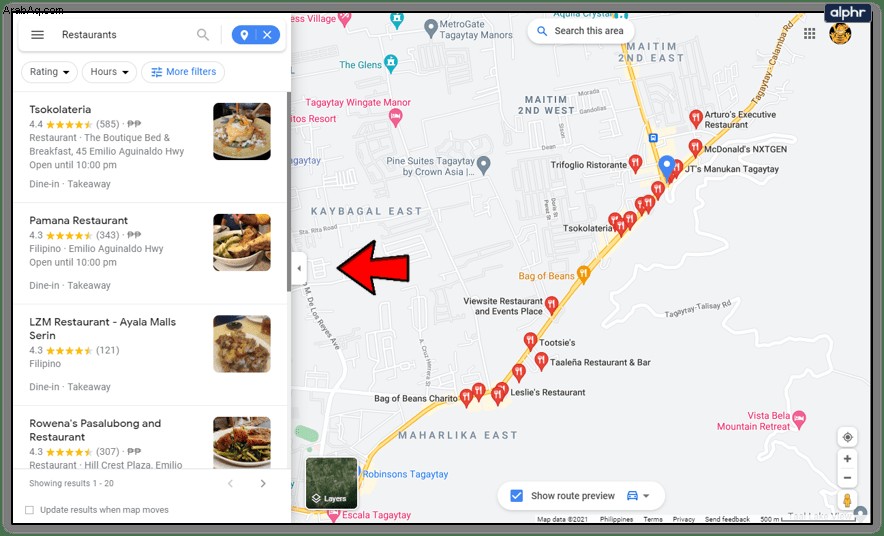The image size is (884, 536).
Task: Switch map Layers
Action: point(331,483)
